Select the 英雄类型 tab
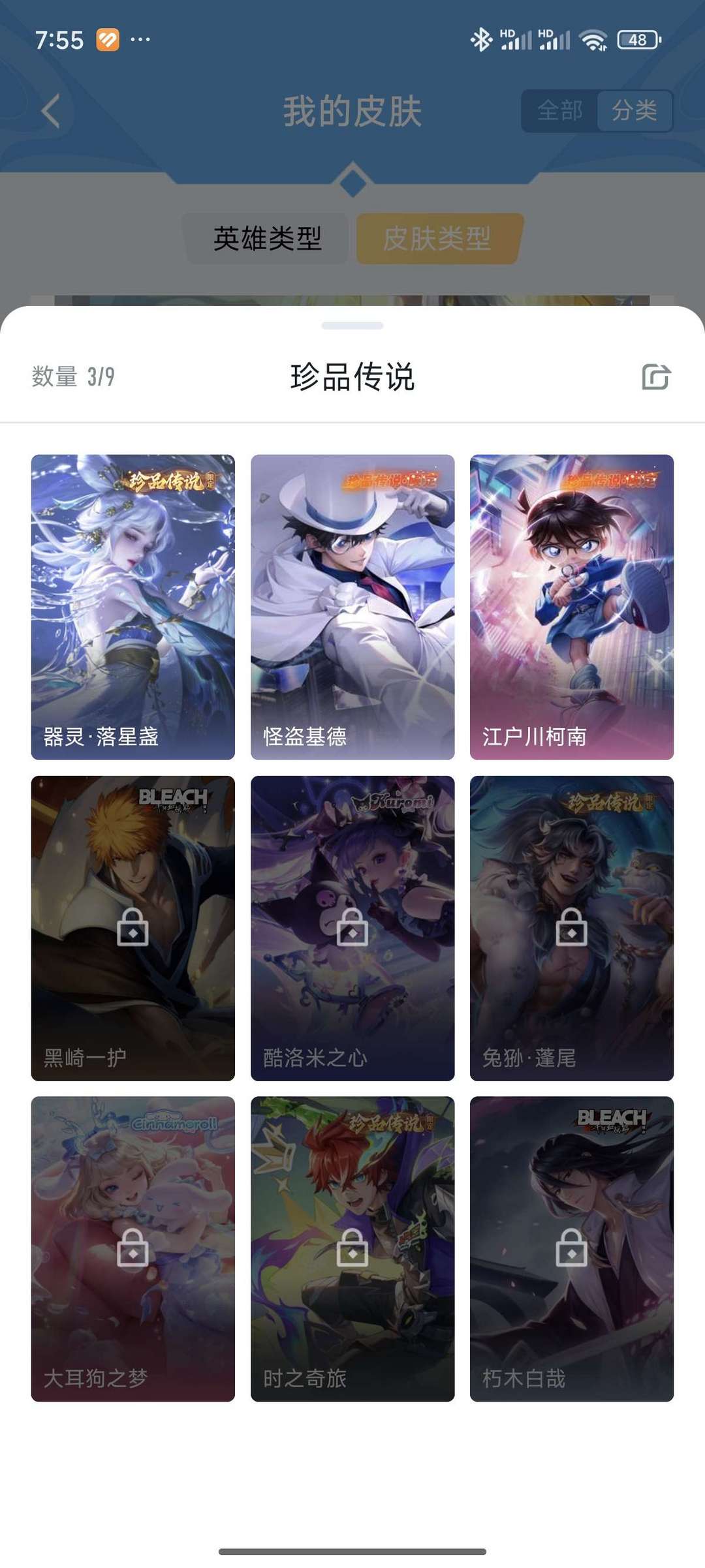The width and height of the screenshot is (705, 1568). coord(267,239)
